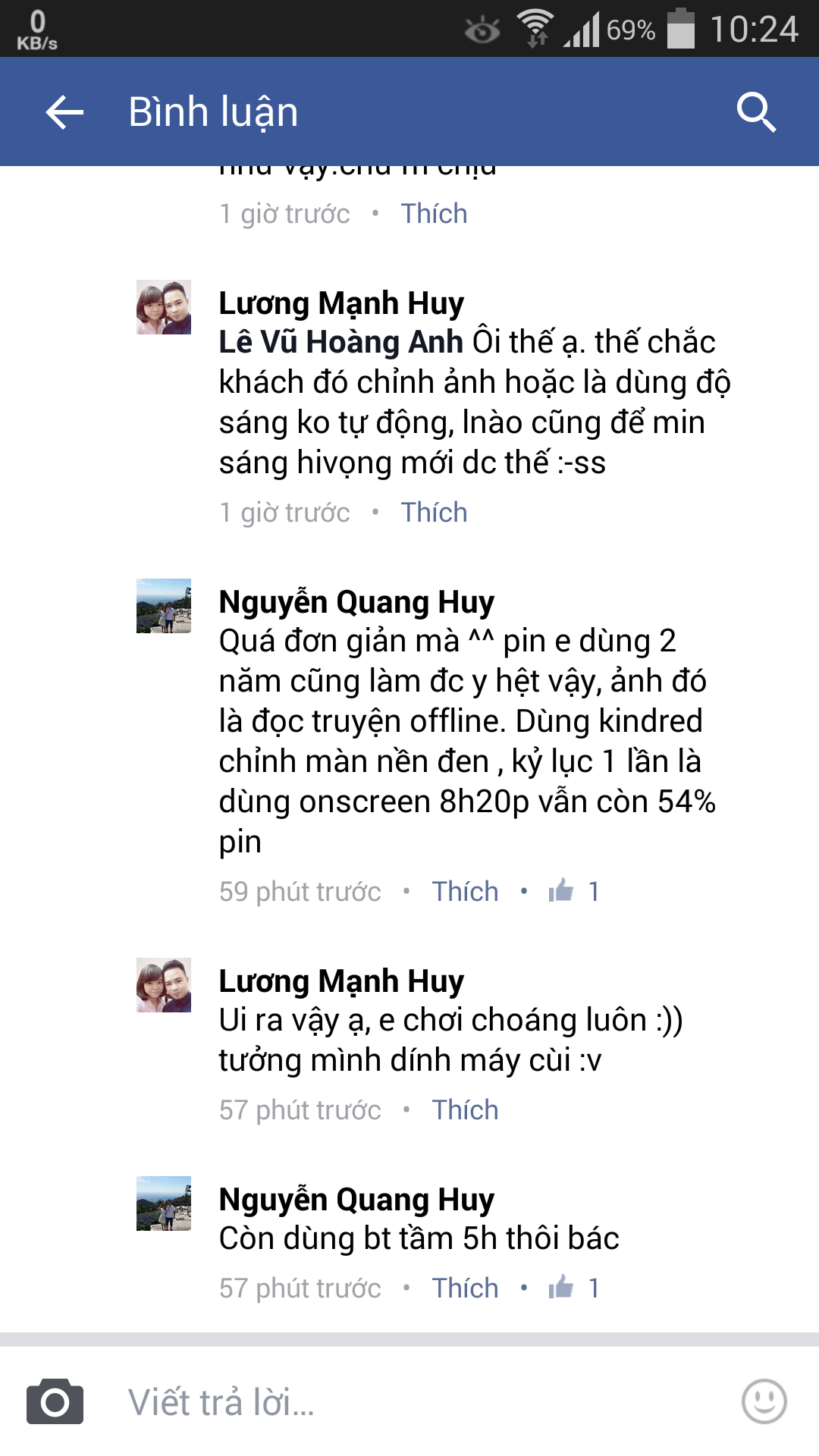Like the 'Còn dùng bt tầm 5h' comment

465,1288
